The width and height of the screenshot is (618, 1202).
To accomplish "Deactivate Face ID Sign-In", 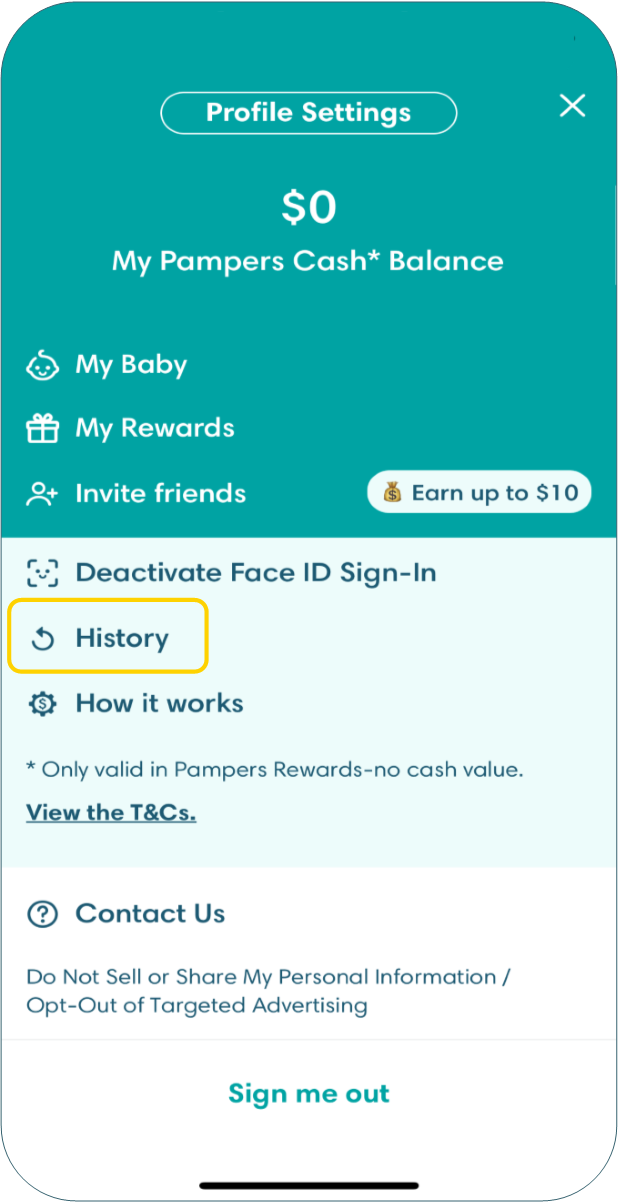I will click(255, 573).
